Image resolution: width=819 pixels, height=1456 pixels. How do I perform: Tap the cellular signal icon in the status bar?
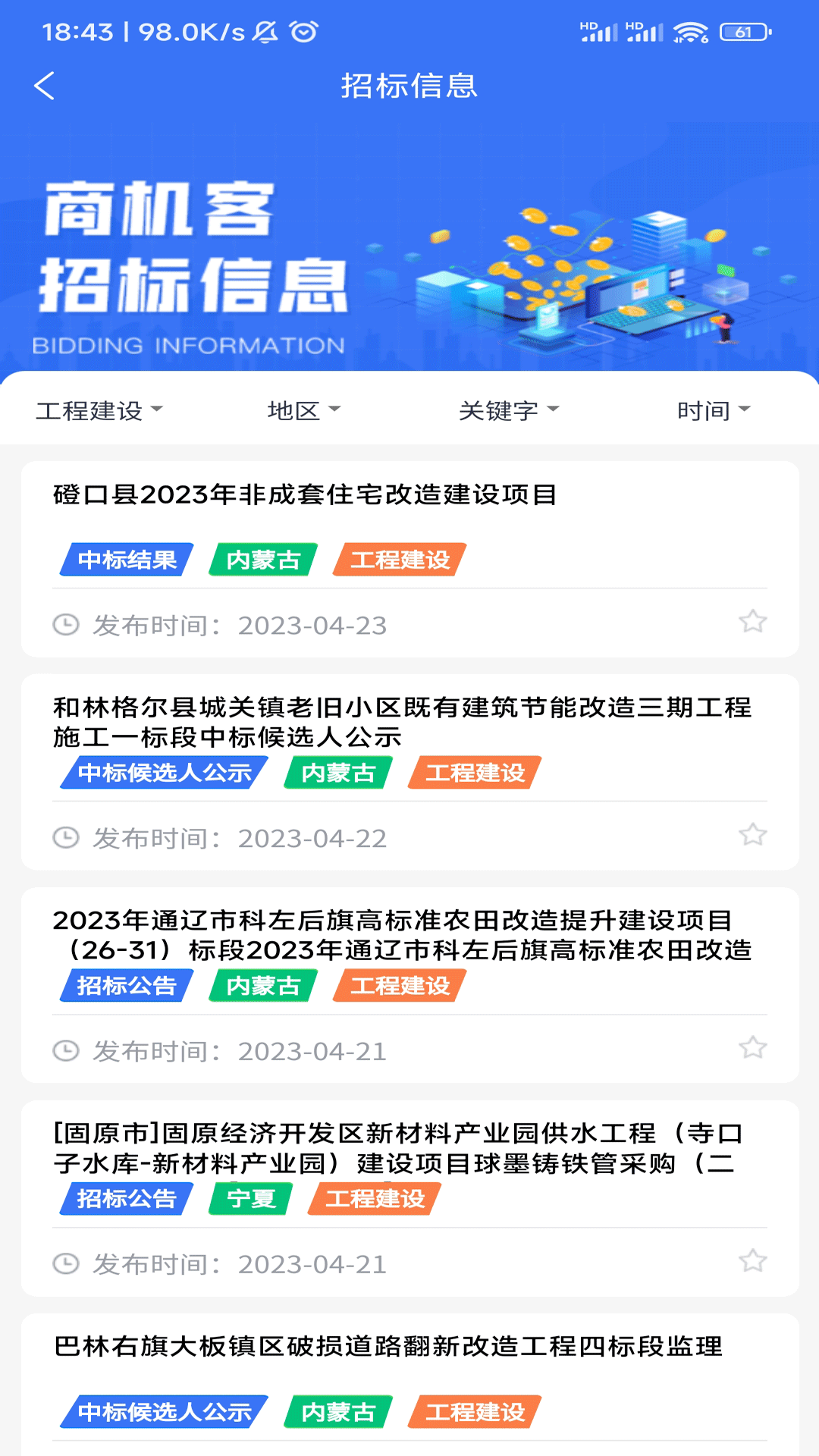[598, 32]
